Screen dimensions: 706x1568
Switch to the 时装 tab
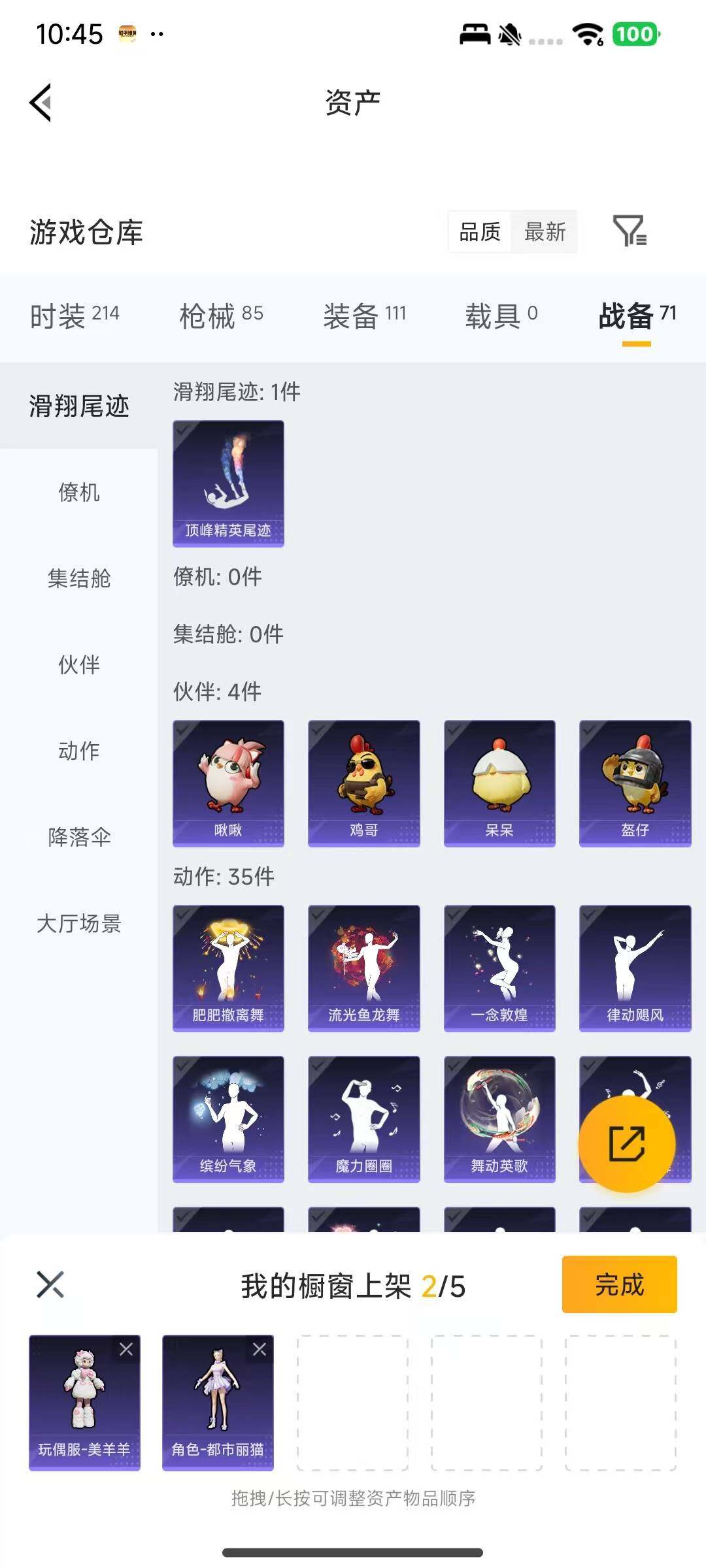point(60,314)
